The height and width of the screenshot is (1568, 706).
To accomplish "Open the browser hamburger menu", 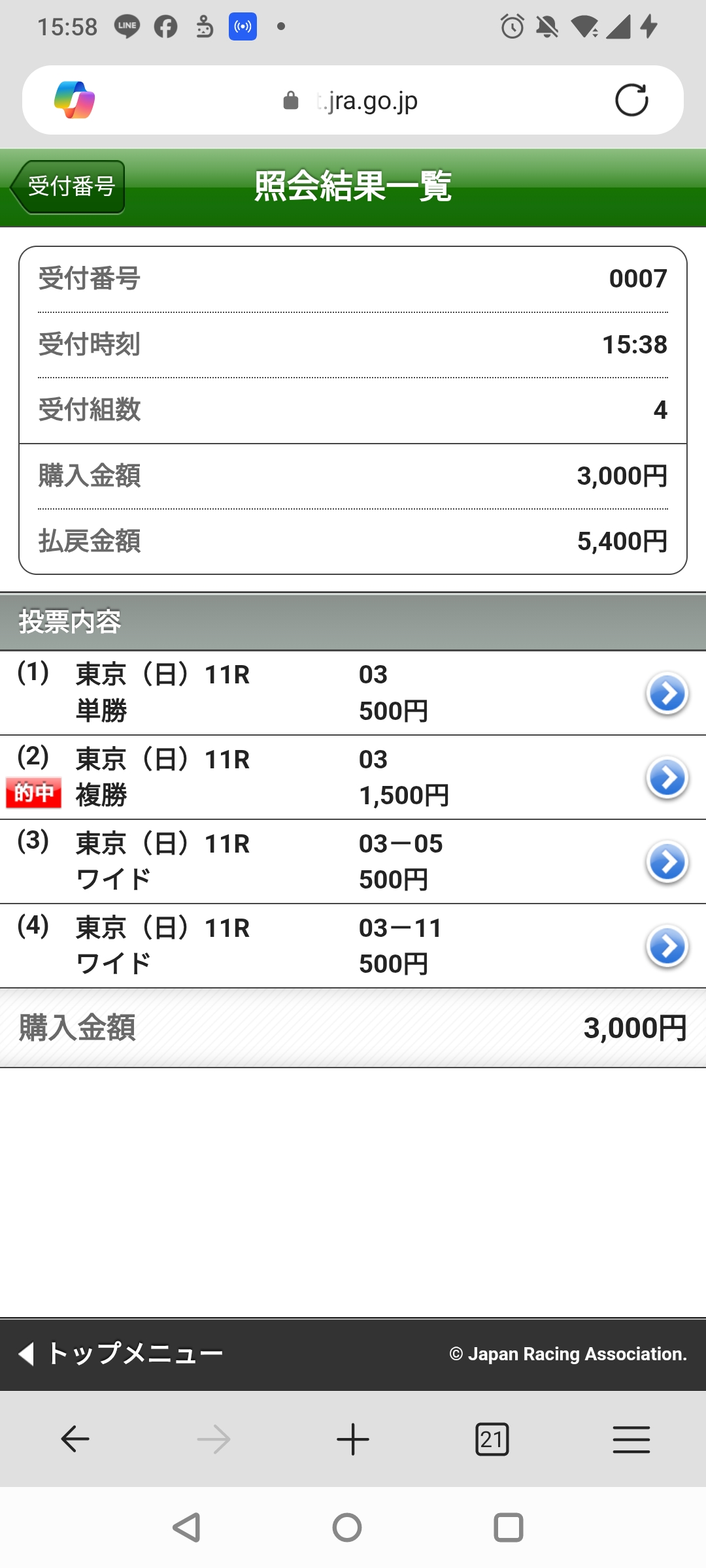I will pyautogui.click(x=631, y=1439).
